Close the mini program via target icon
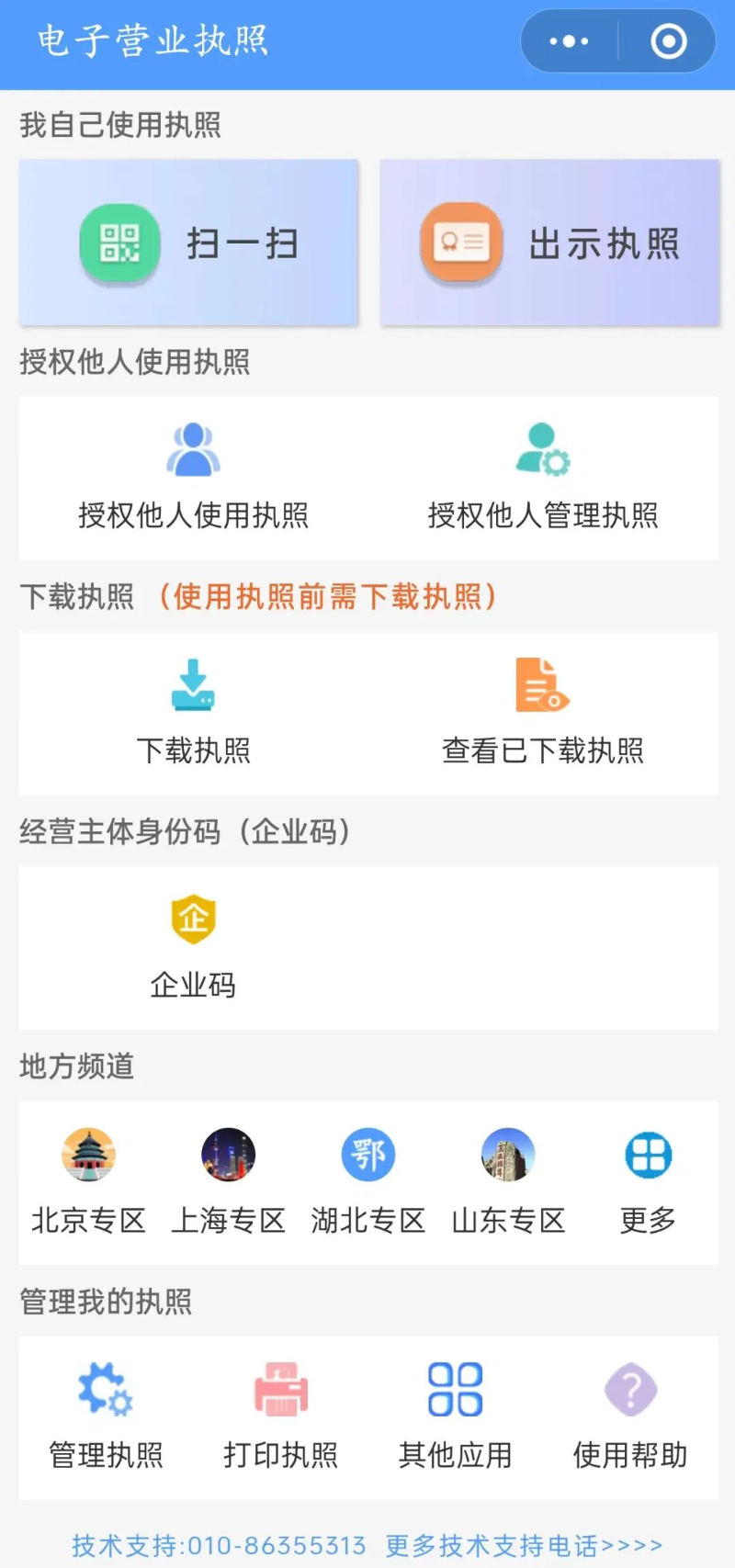 click(x=668, y=41)
